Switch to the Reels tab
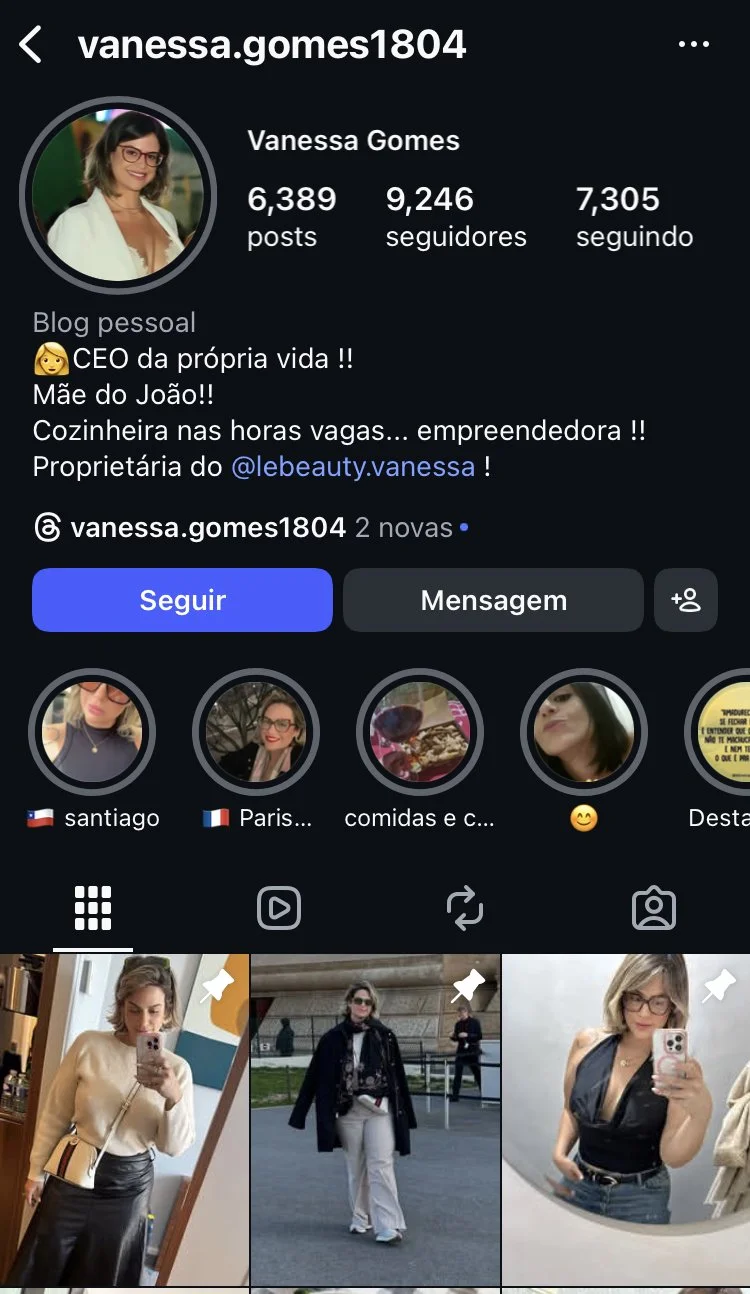 pyautogui.click(x=279, y=908)
